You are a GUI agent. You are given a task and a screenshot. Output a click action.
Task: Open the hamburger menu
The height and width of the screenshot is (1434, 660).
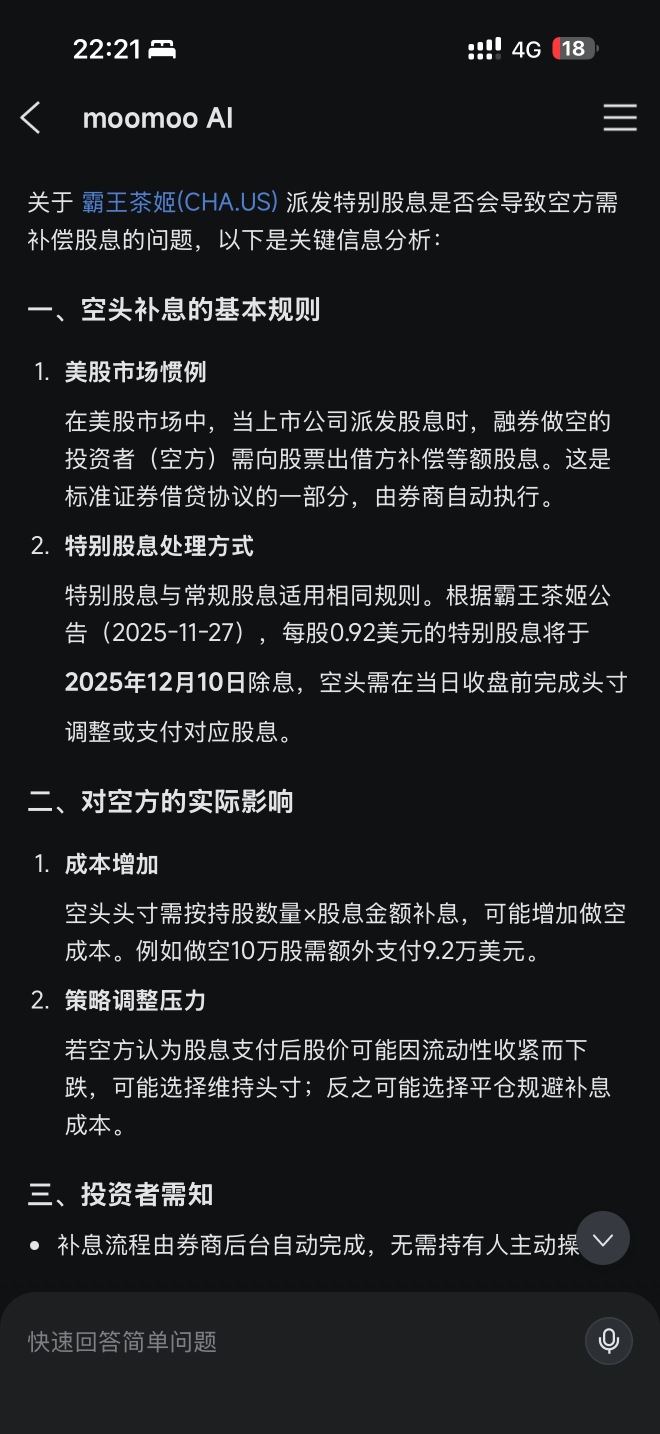point(620,118)
